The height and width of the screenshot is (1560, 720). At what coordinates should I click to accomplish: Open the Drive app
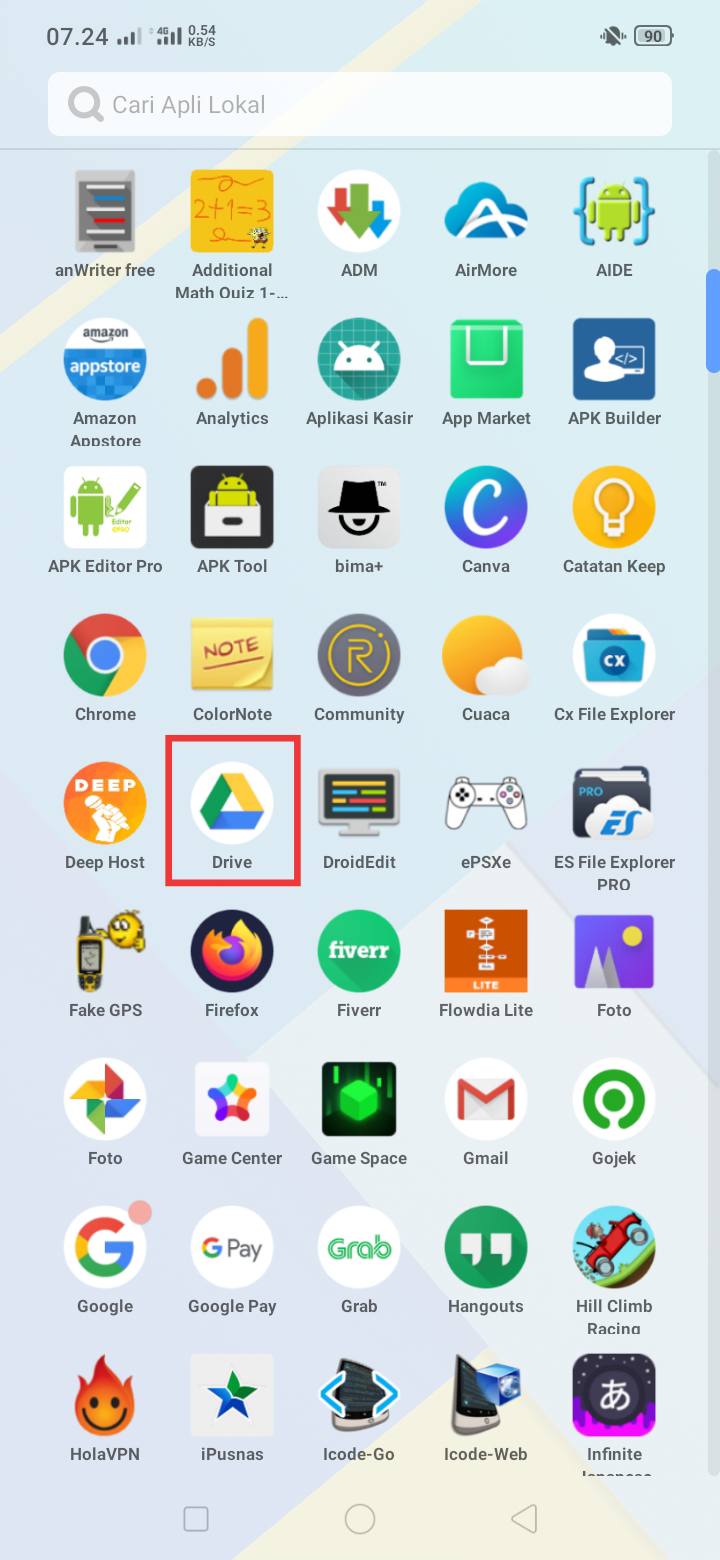[232, 803]
